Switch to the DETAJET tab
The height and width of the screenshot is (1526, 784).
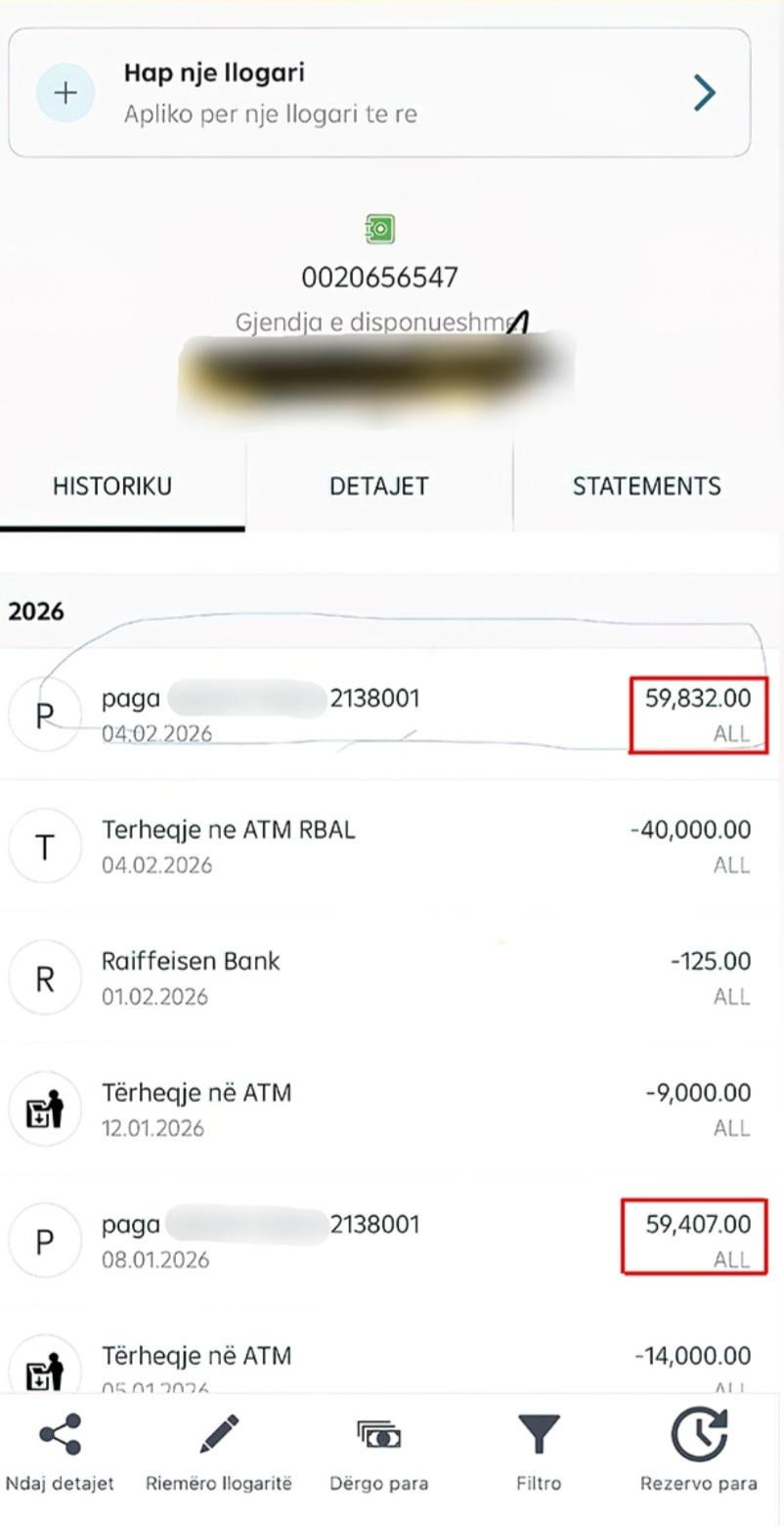[x=379, y=486]
